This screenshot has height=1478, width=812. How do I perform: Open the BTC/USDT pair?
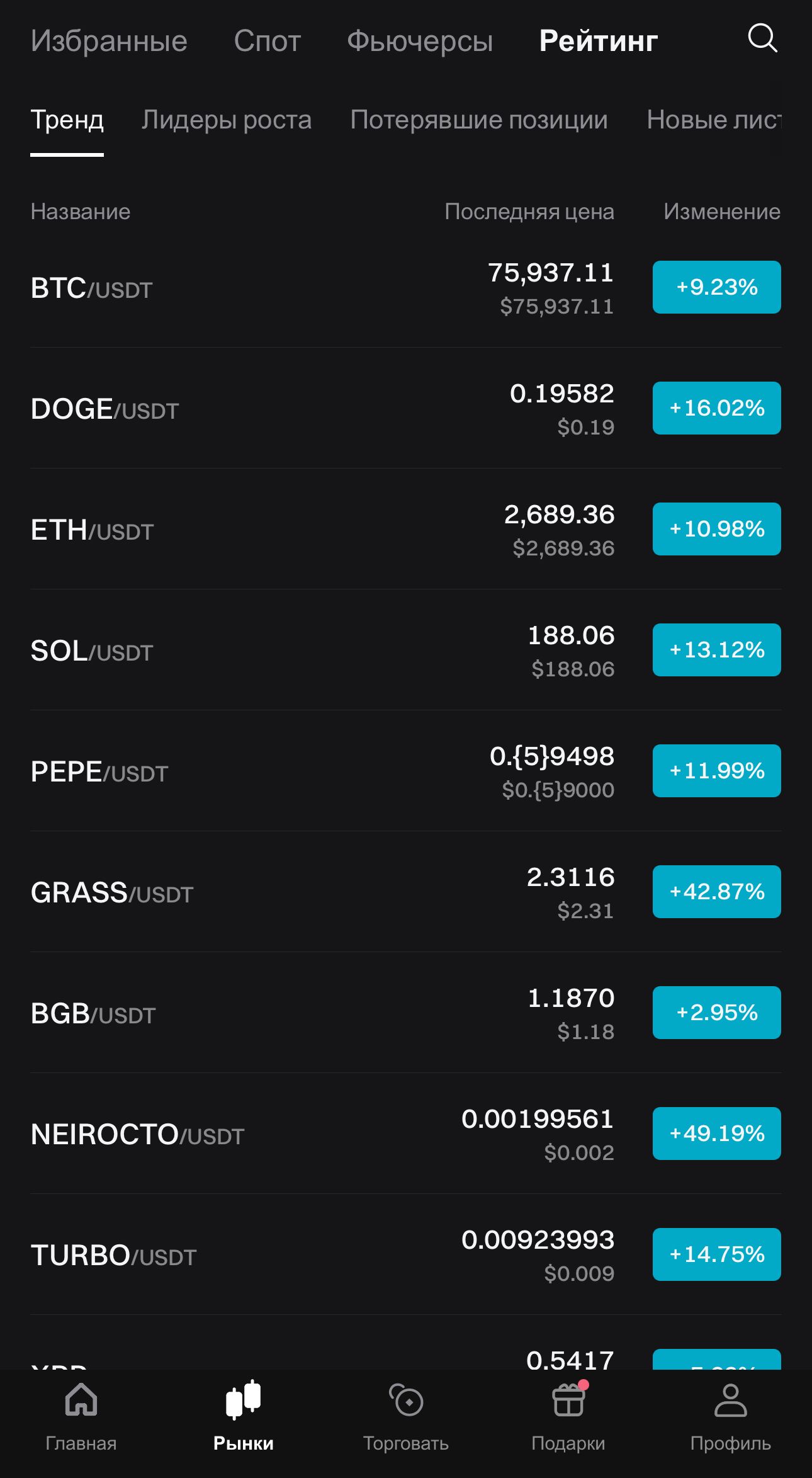coord(315,288)
